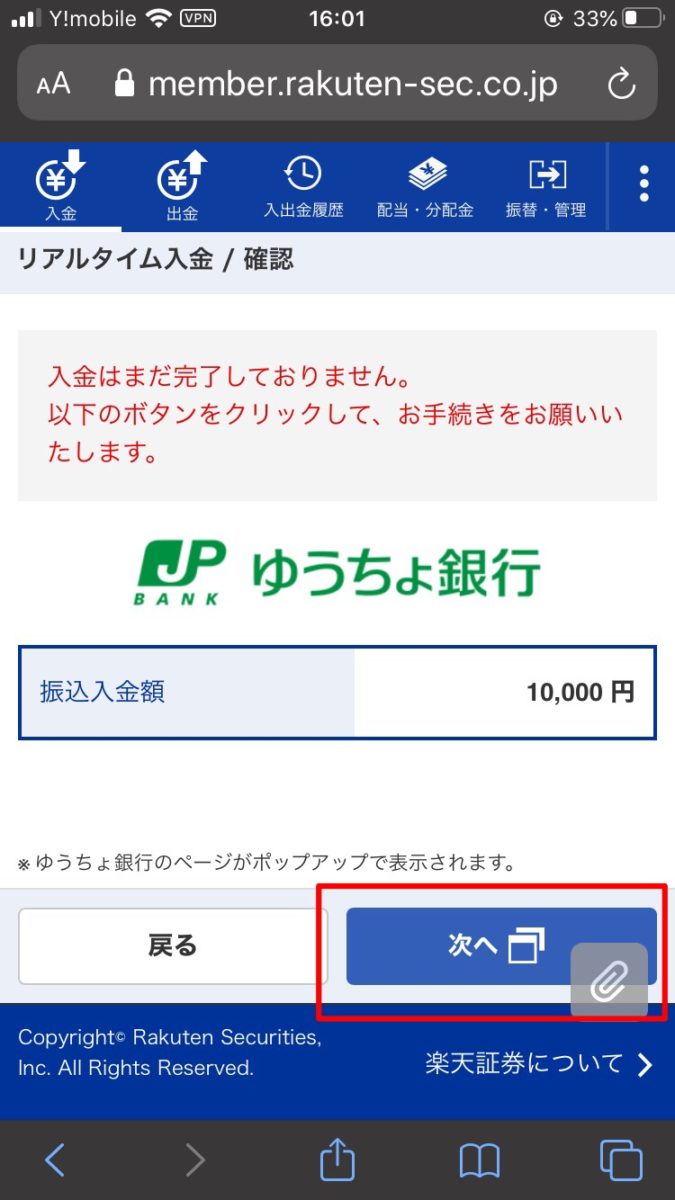
Task: Tap the paperclip floating icon
Action: [x=609, y=982]
